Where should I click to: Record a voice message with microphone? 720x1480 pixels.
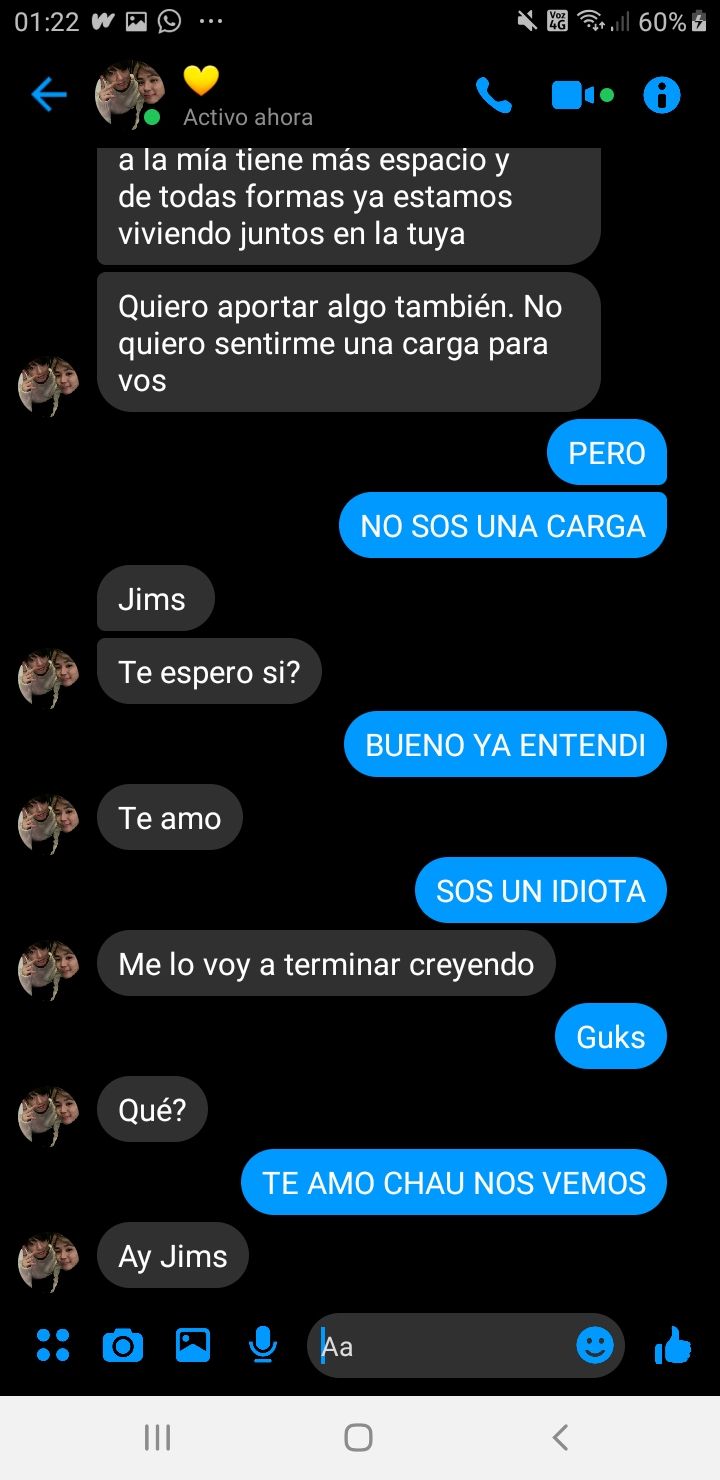pos(262,1345)
